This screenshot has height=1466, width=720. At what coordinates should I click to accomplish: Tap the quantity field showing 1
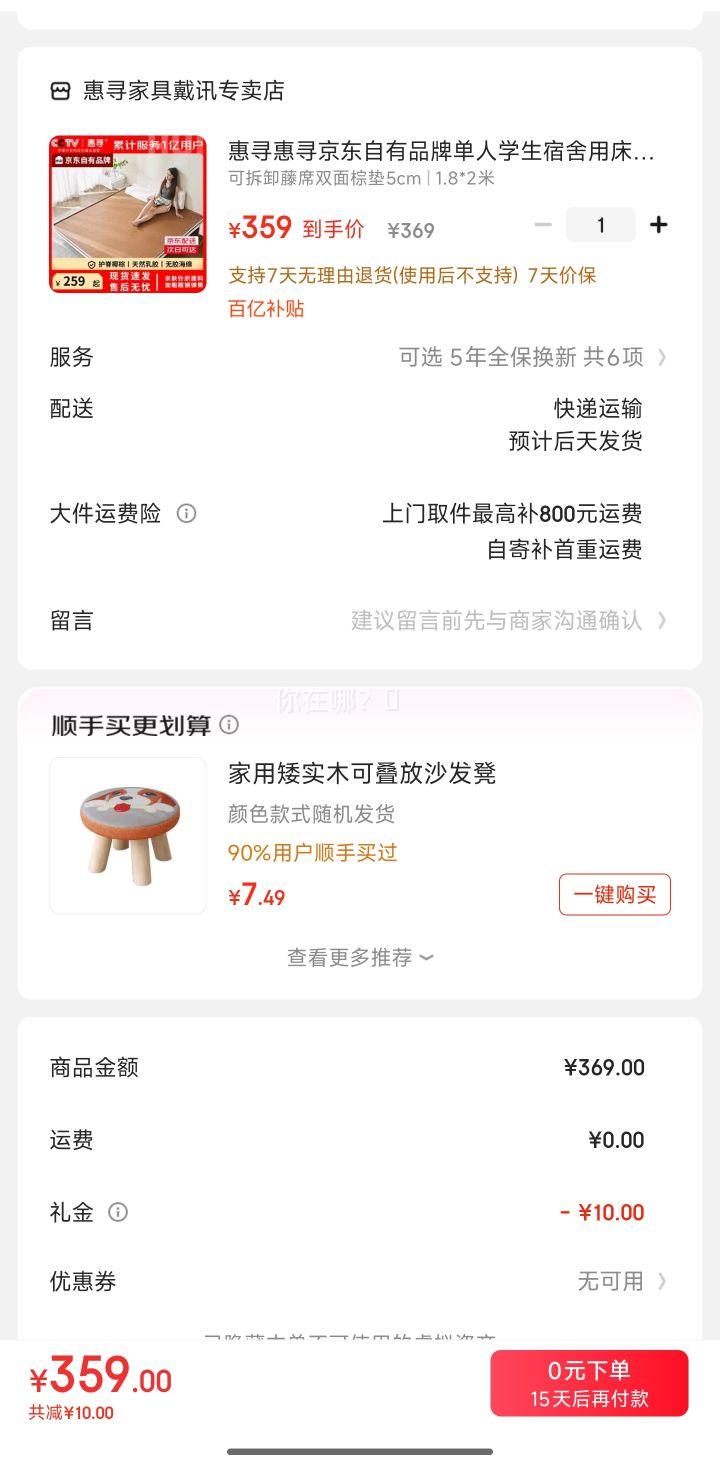600,225
